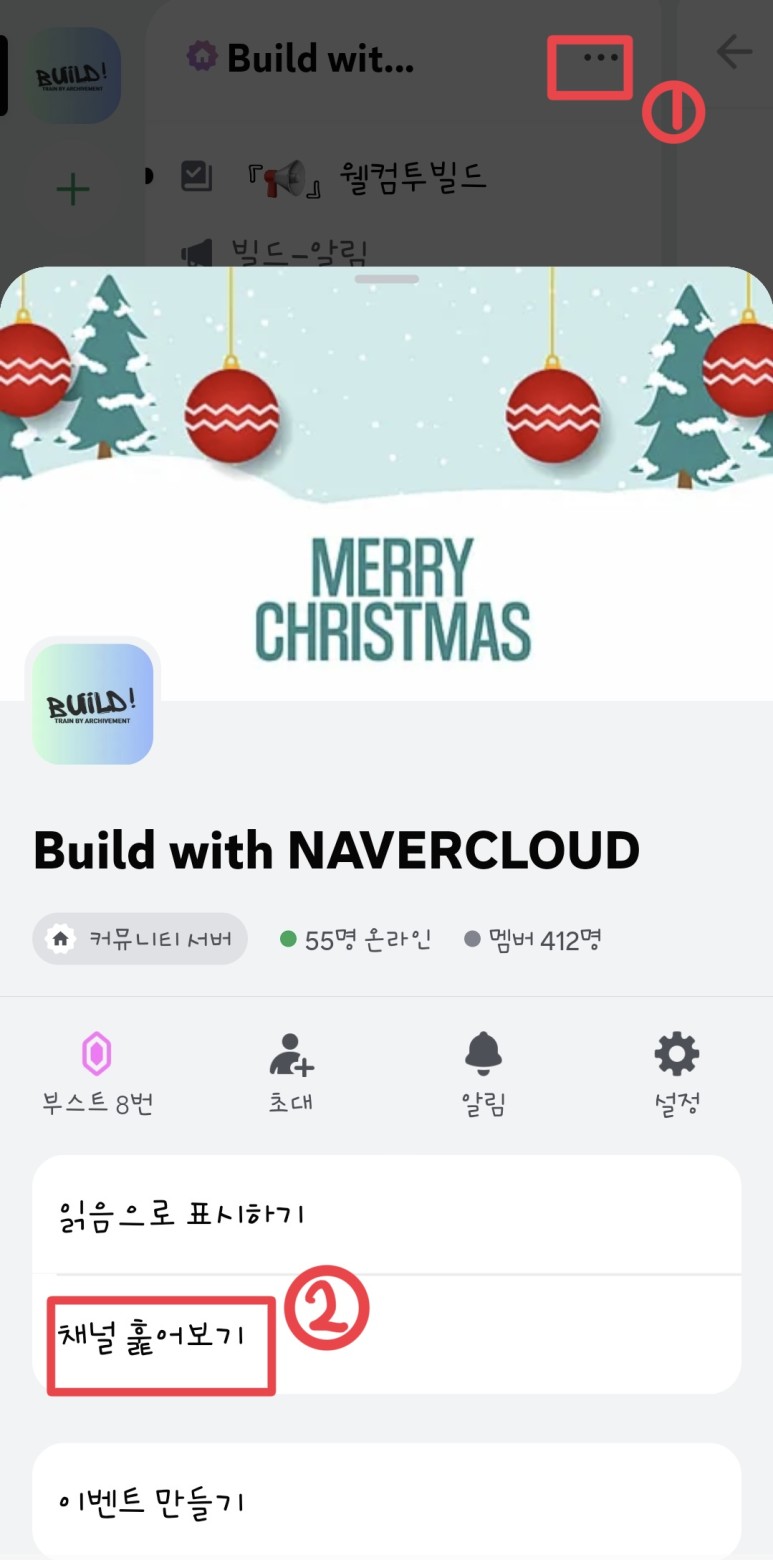The image size is (773, 1560).
Task: Select 읽음으로 표시하기
Action: pyautogui.click(x=386, y=1214)
